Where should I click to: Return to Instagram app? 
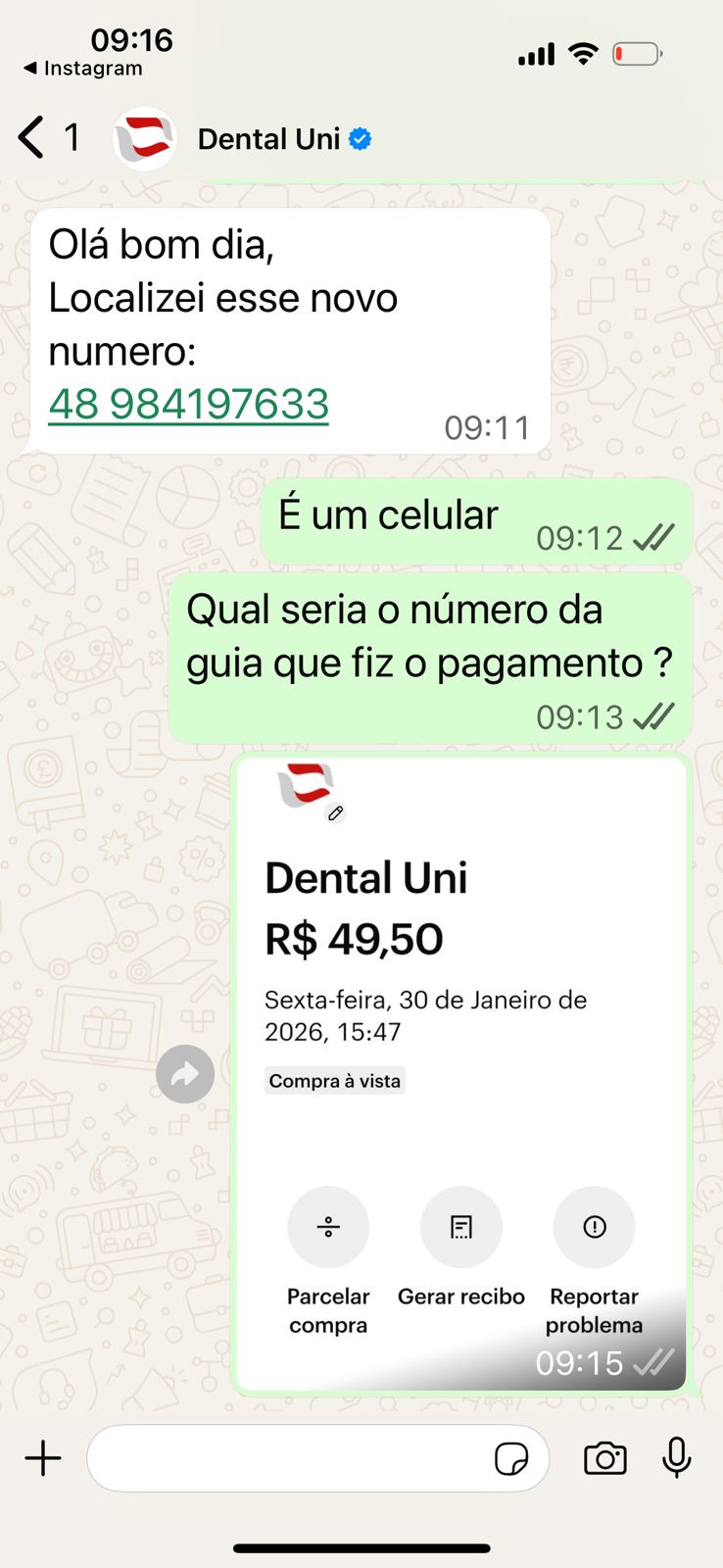tap(83, 69)
